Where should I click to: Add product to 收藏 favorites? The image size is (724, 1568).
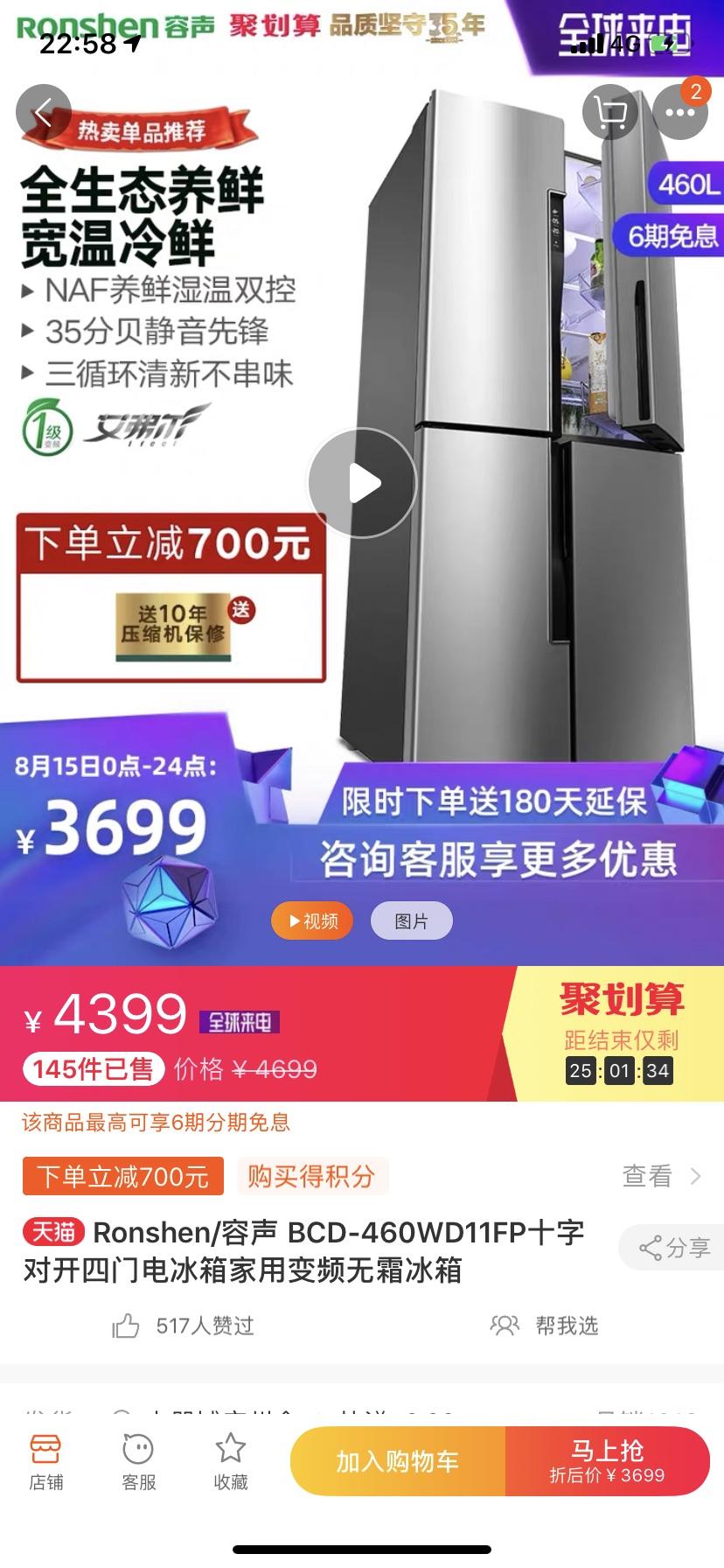[231, 1462]
